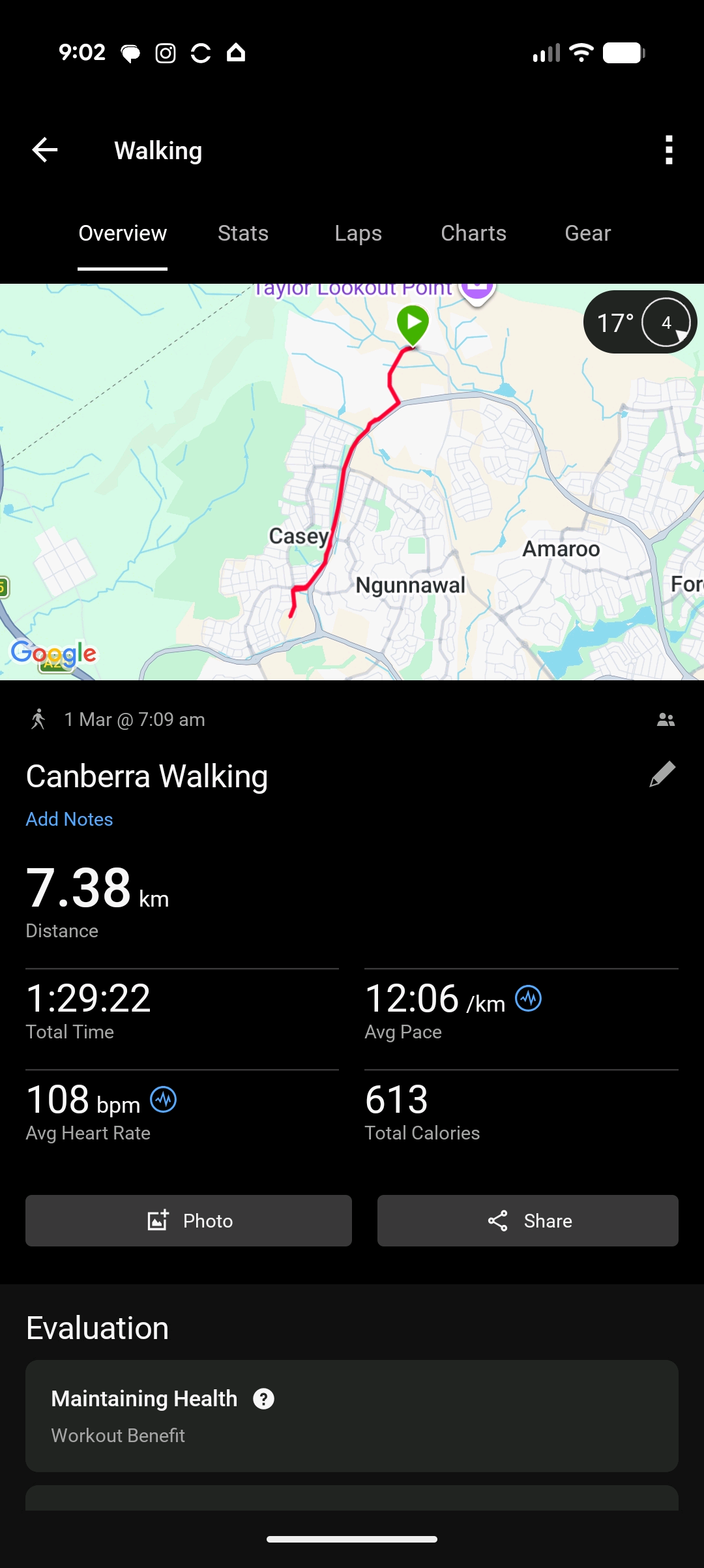The image size is (704, 1568).
Task: Select the Overview tab
Action: click(123, 234)
